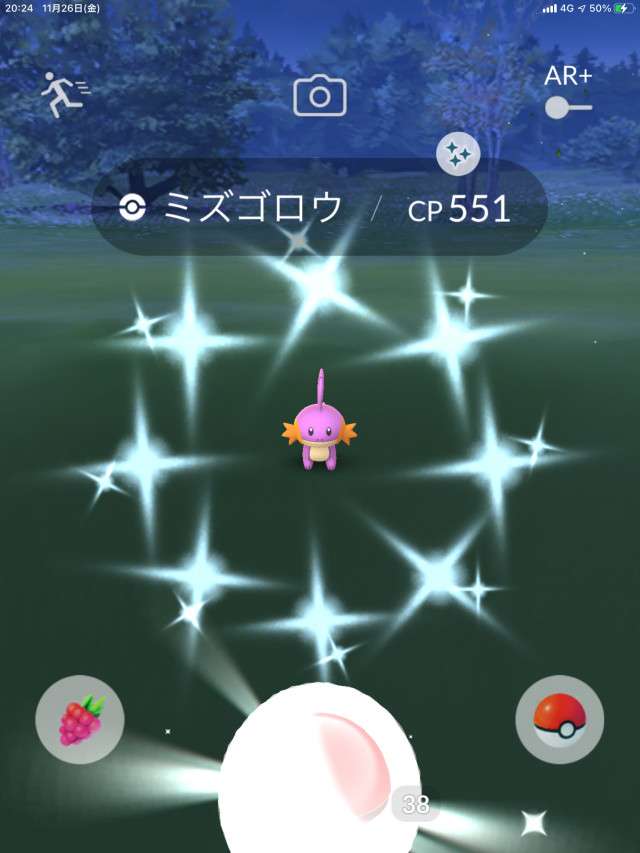Open the Poké Ball selection menu
The image size is (640, 853).
559,719
